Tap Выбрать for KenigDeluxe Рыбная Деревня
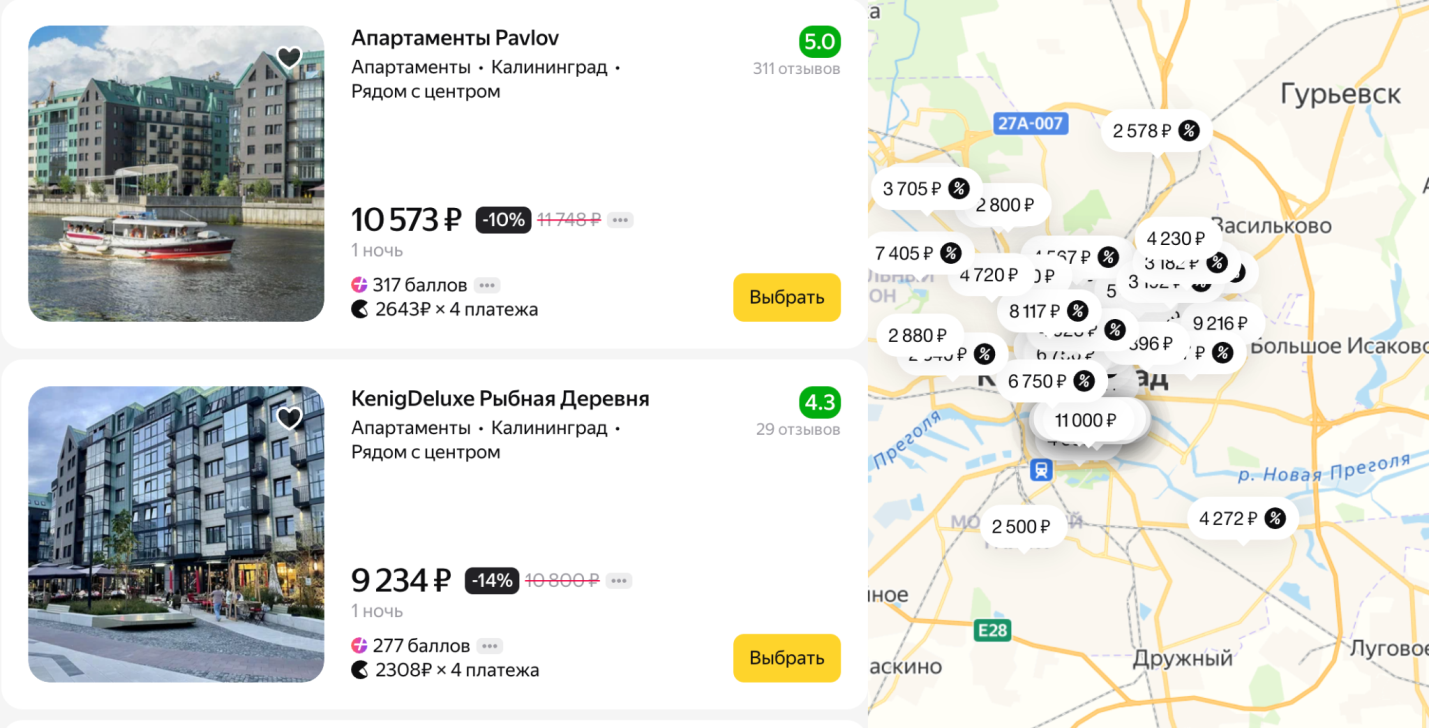 click(786, 658)
